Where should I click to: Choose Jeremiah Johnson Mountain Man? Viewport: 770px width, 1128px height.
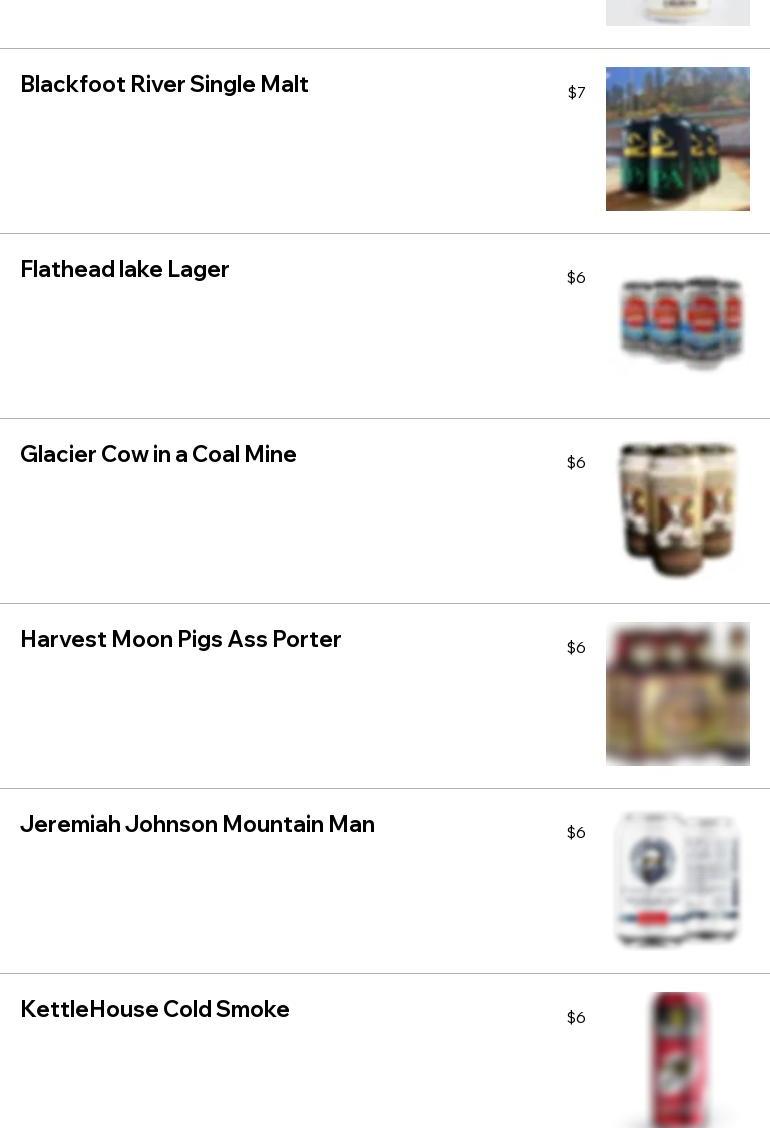[x=197, y=825]
